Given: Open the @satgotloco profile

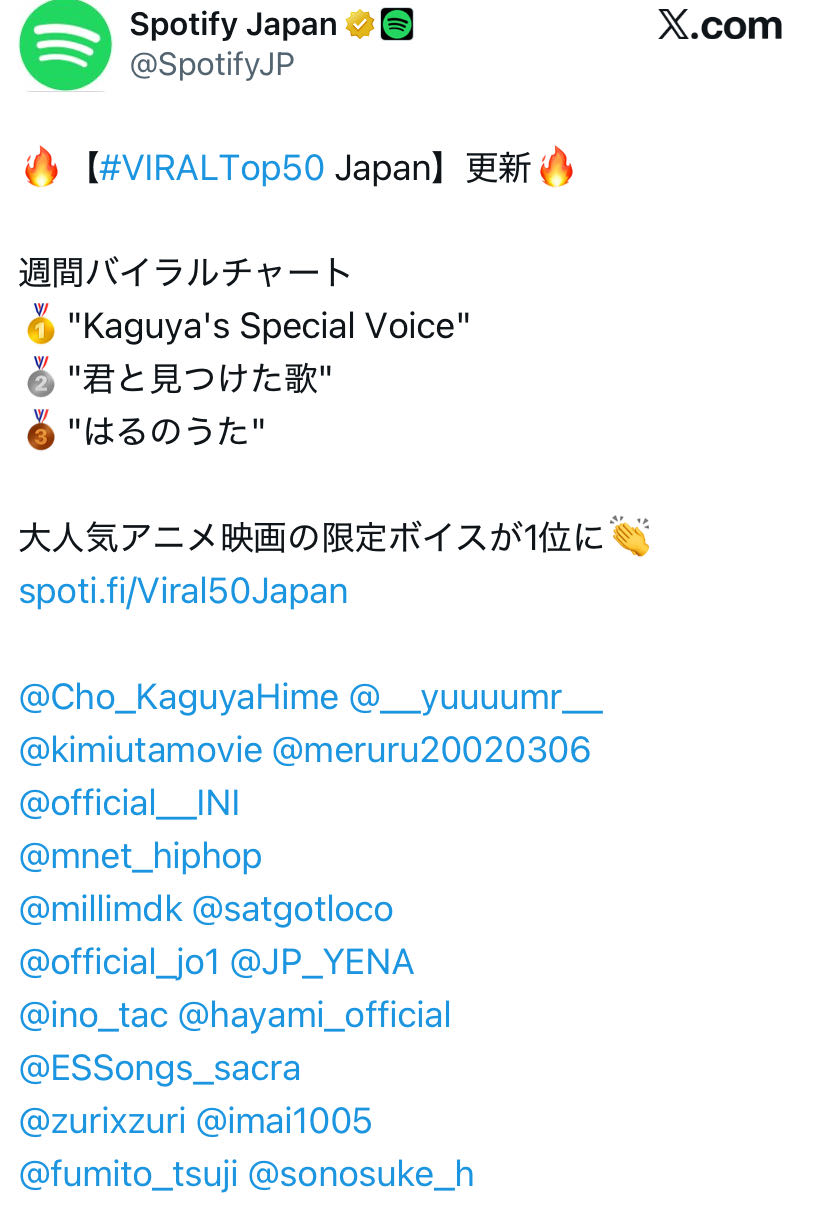Looking at the screenshot, I should click(x=292, y=909).
